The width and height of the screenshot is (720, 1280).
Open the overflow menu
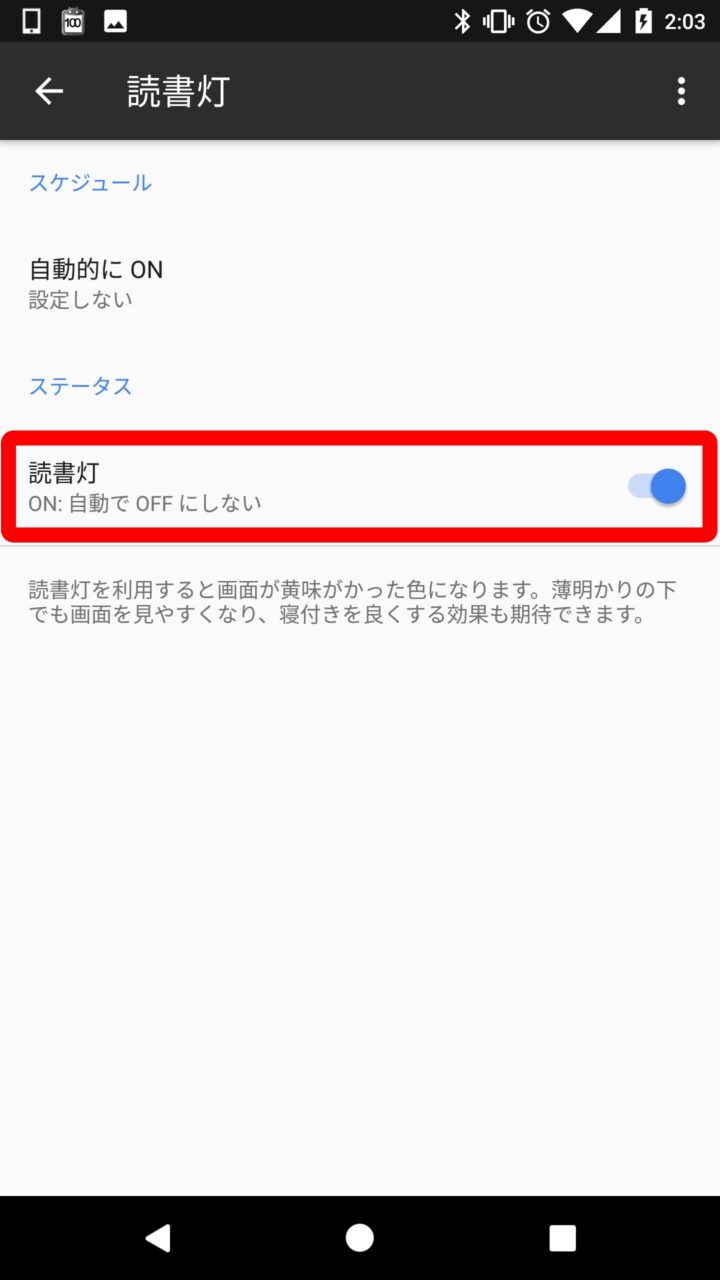[681, 91]
